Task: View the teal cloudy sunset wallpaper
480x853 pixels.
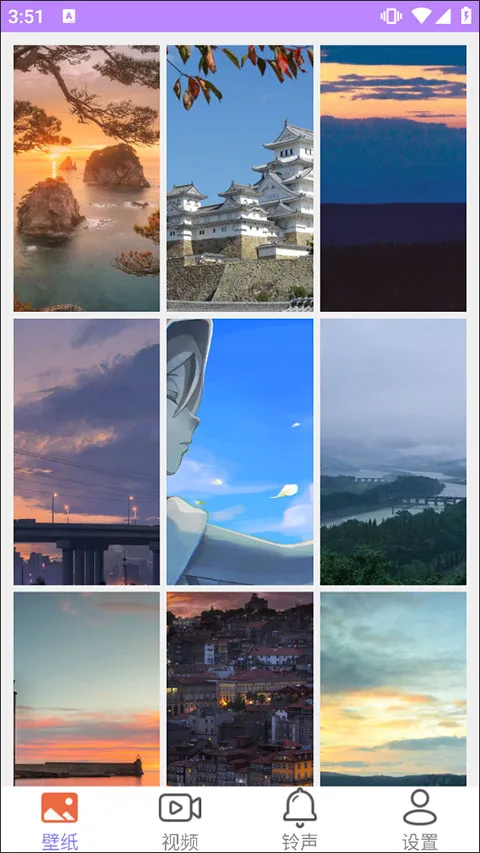Action: tap(393, 689)
